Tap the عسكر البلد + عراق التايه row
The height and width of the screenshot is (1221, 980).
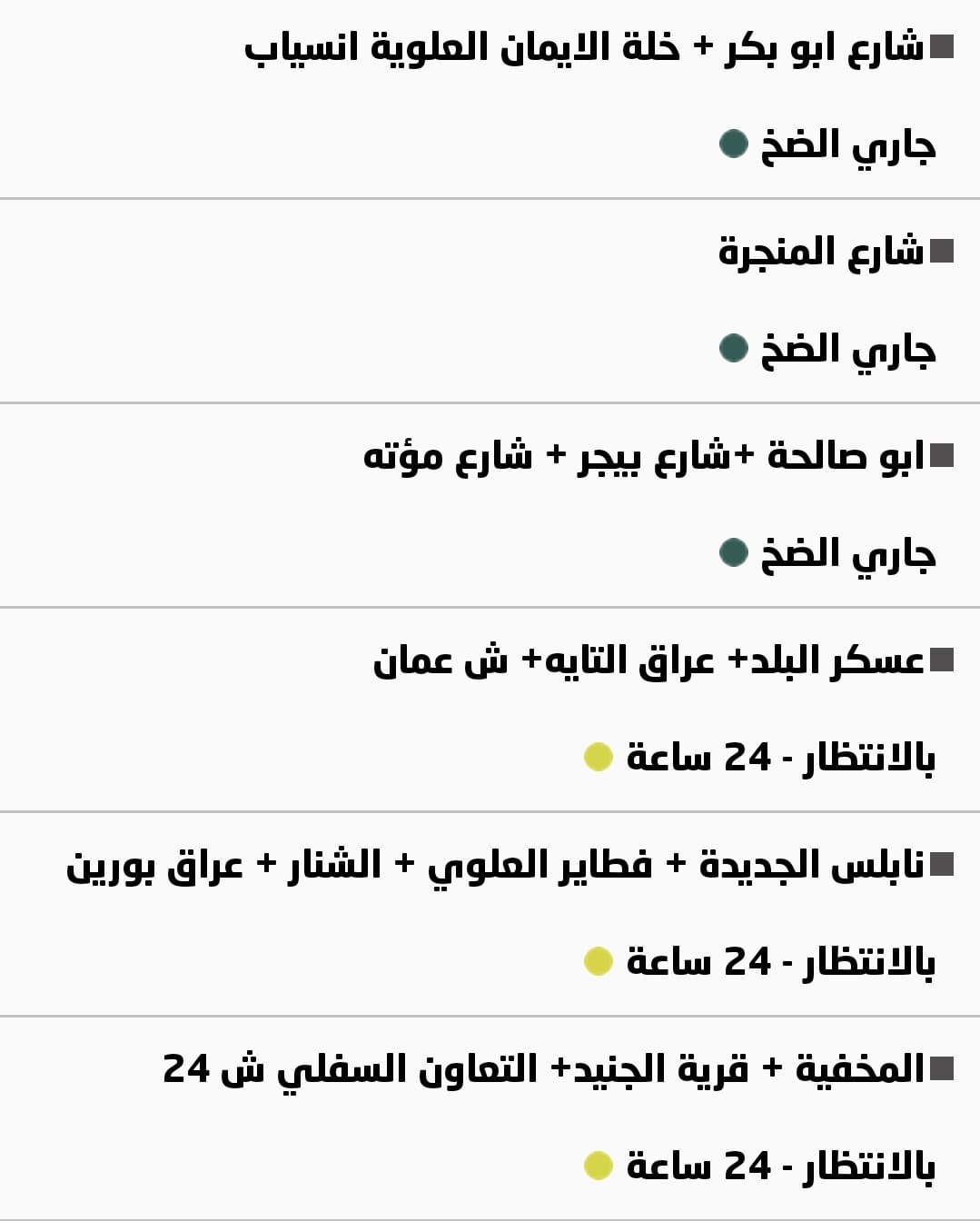tap(648, 660)
